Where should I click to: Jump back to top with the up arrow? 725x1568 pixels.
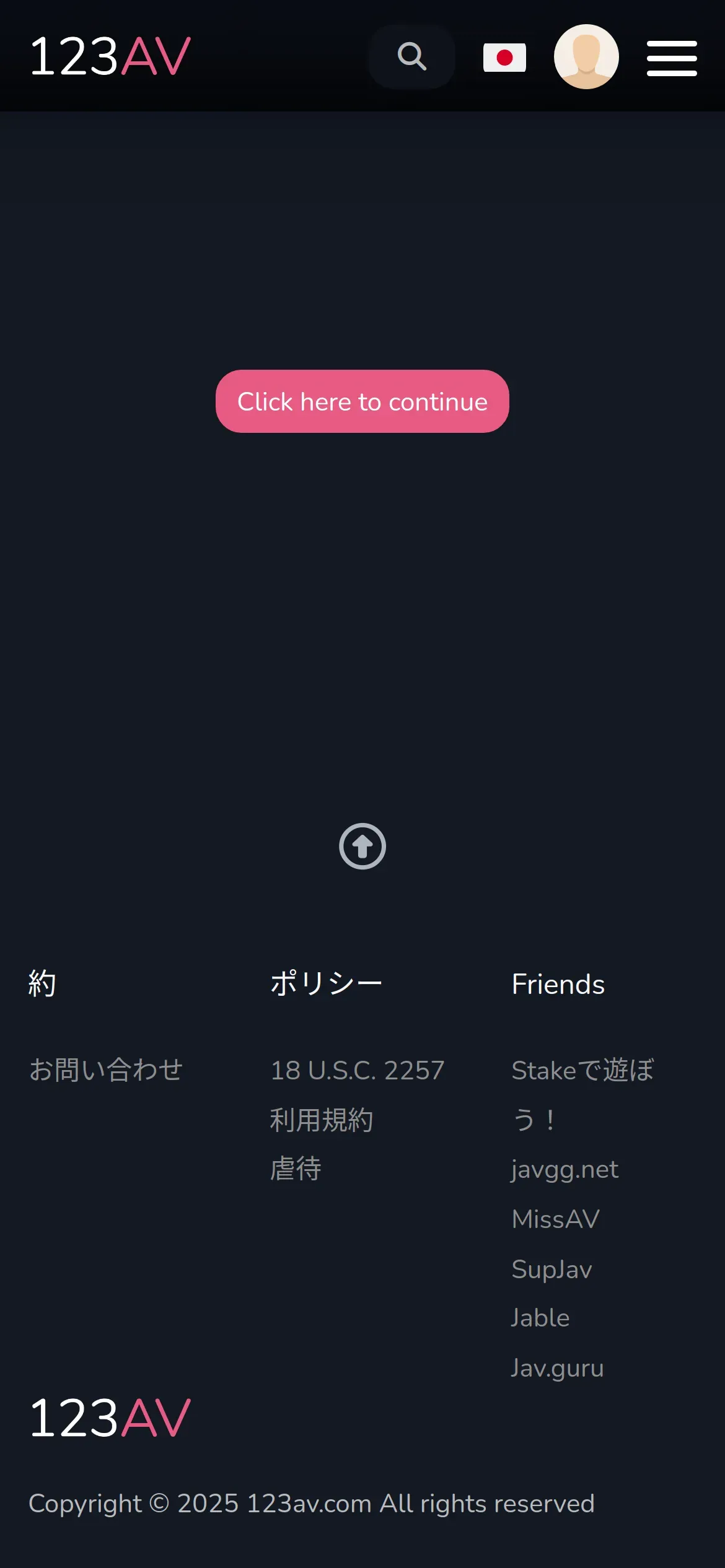(362, 846)
